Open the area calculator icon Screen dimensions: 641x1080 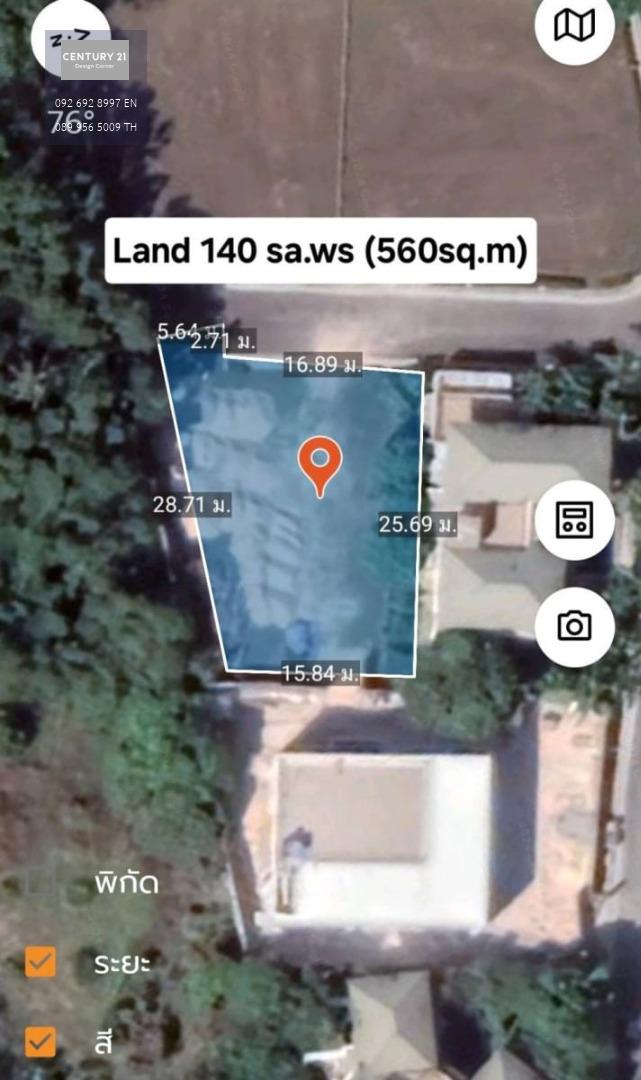(574, 519)
